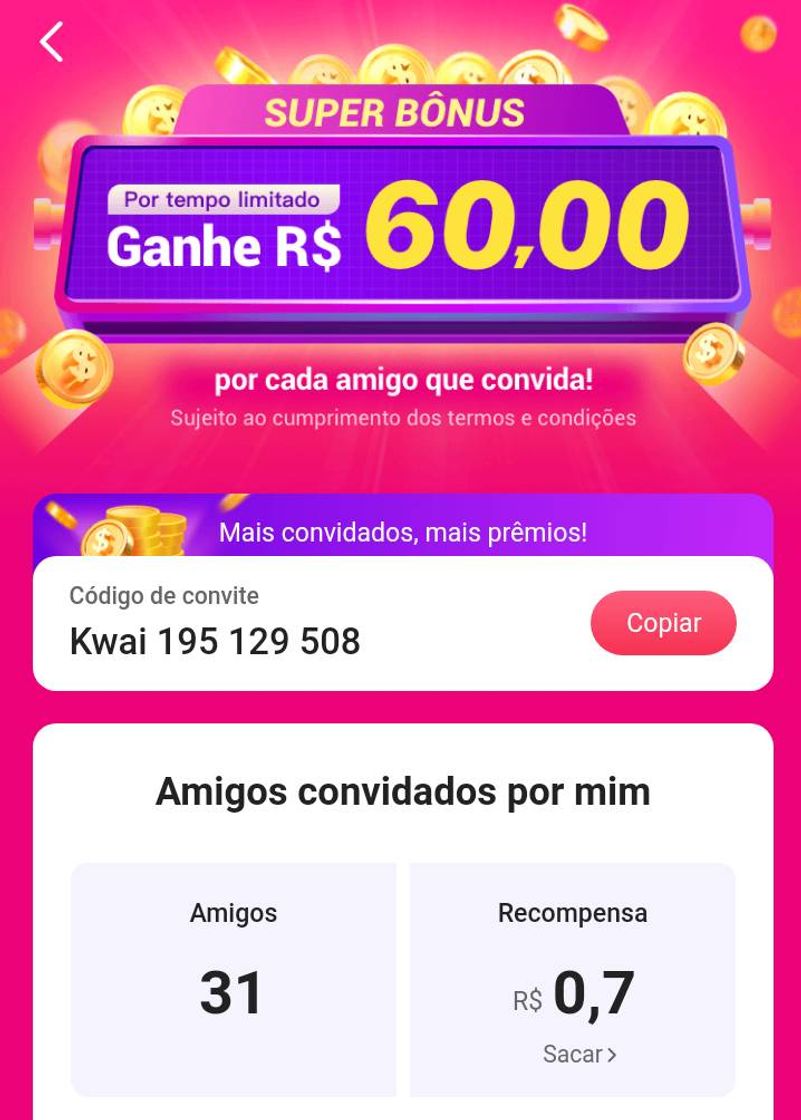
Task: Select the invite code 'Kwai 195 129 508'
Action: 214,642
